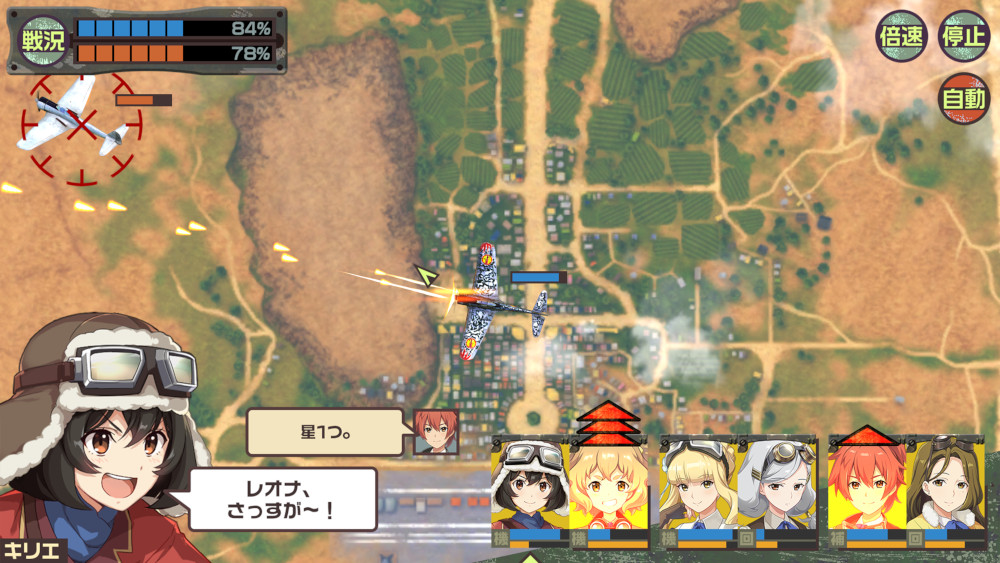This screenshot has height=563, width=1000.
Task: Select the blonde pilot with goggles card
Action: tap(699, 490)
